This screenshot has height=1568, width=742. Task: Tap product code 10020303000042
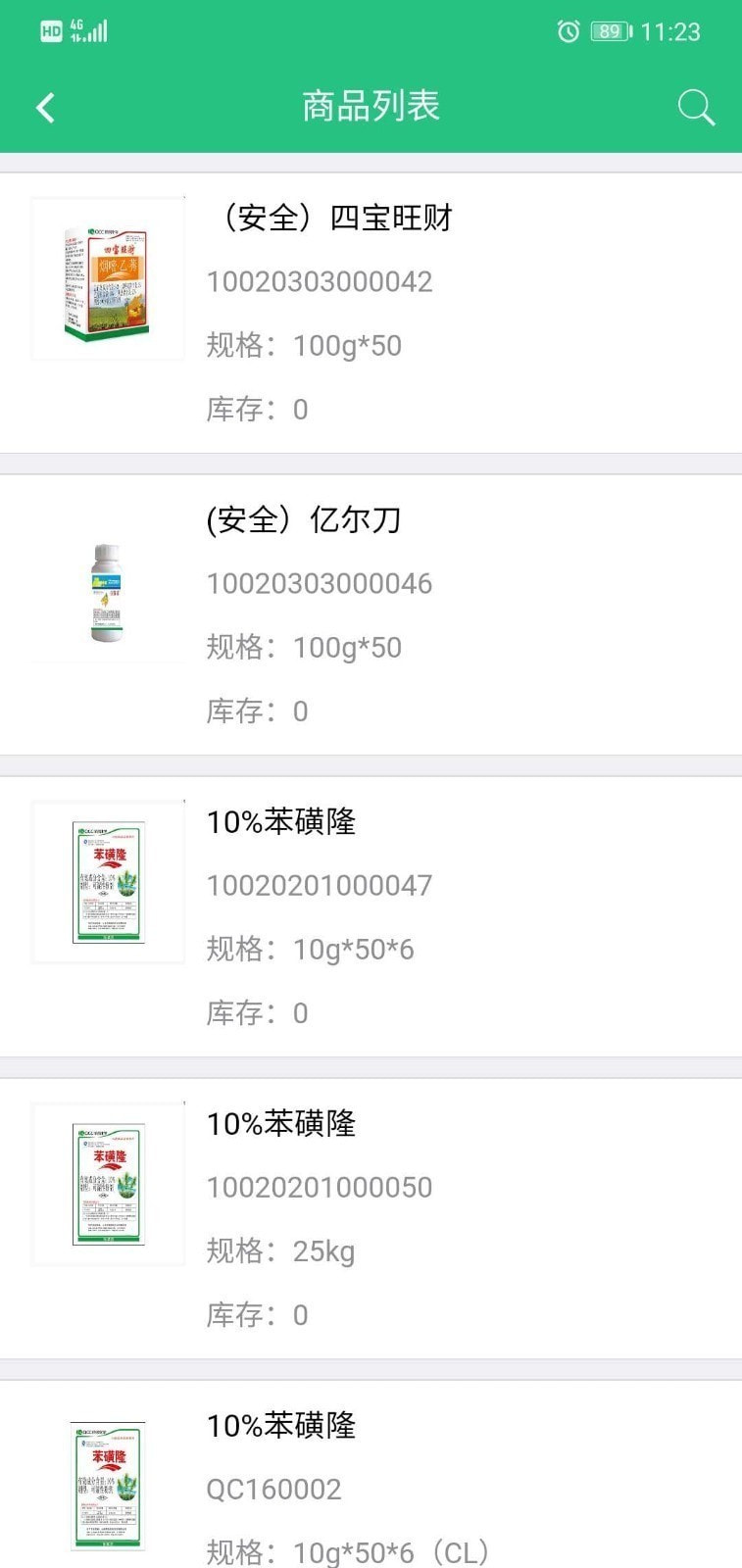click(x=319, y=282)
